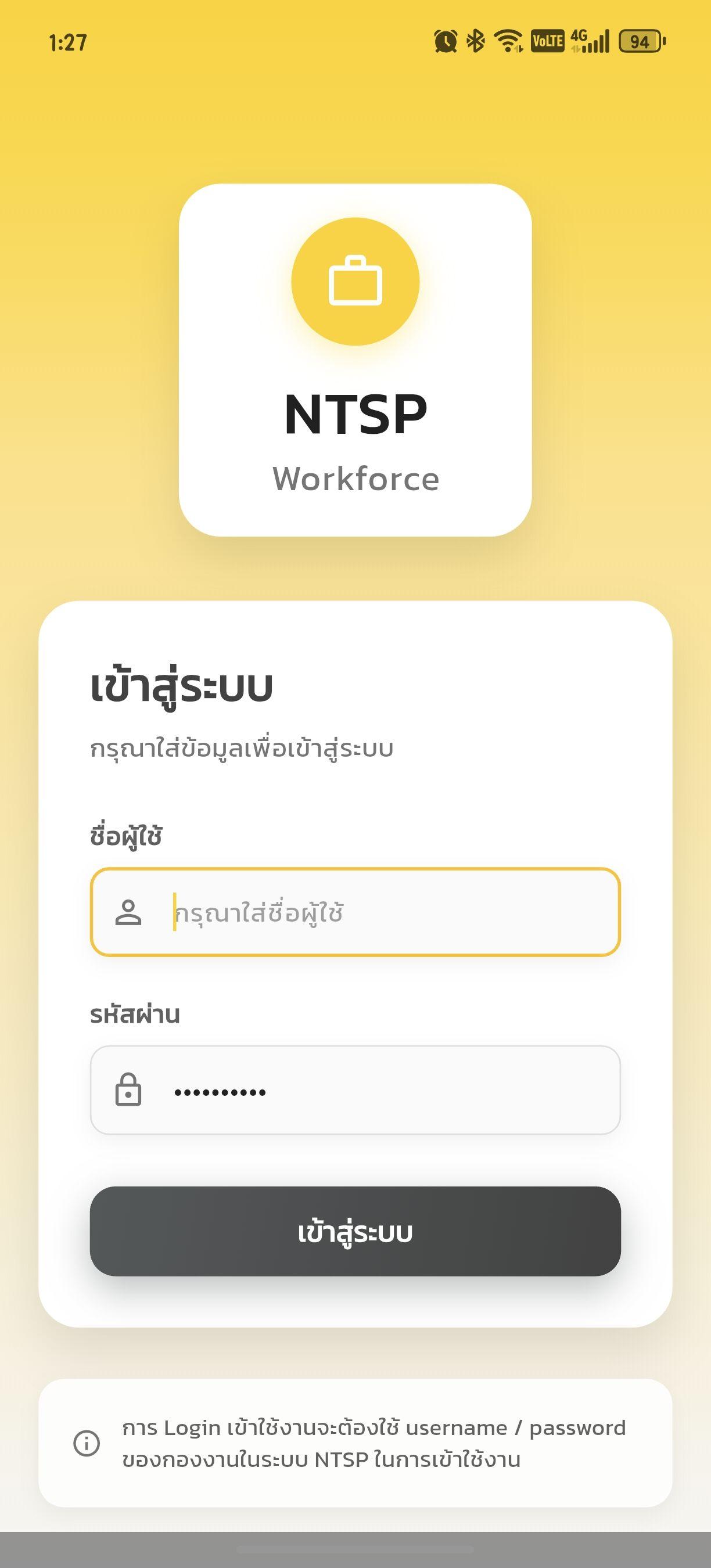Tap the Wi-Fi icon in the status bar
Viewport: 711px width, 1568px height.
point(509,41)
